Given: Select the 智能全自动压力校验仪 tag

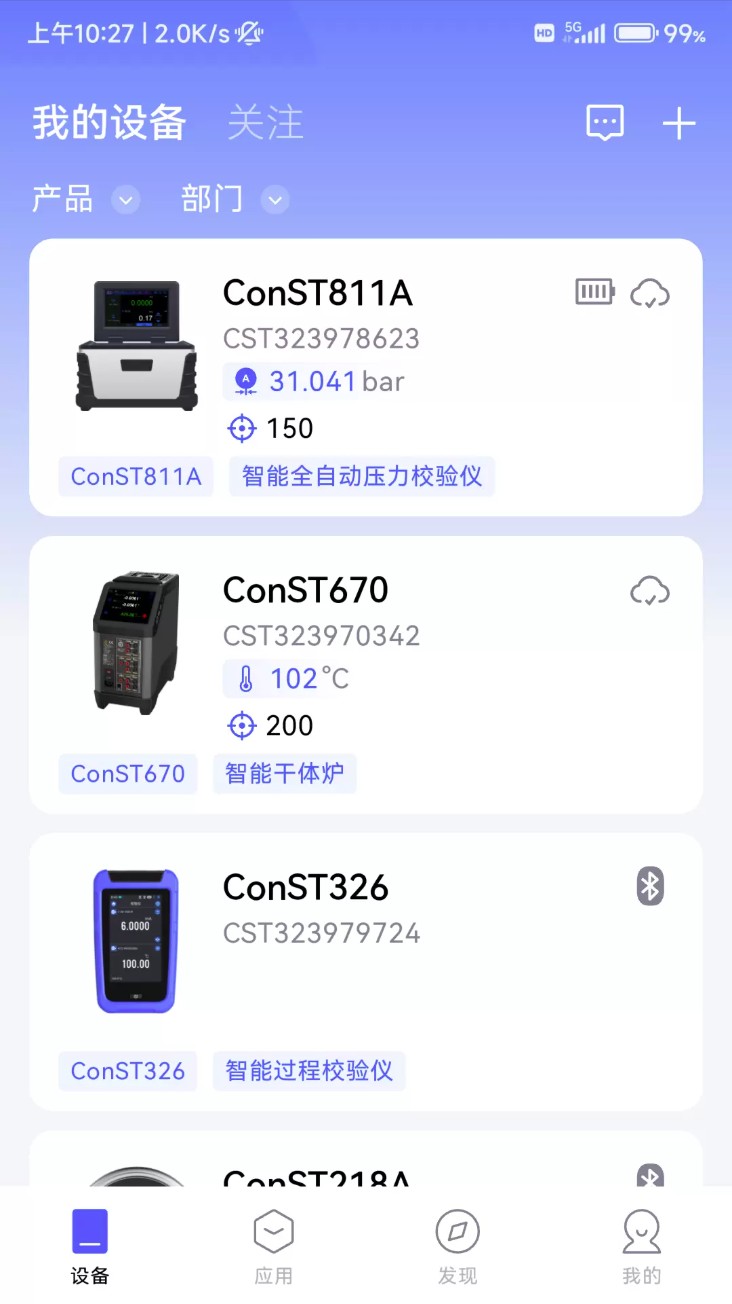Looking at the screenshot, I should pos(362,476).
